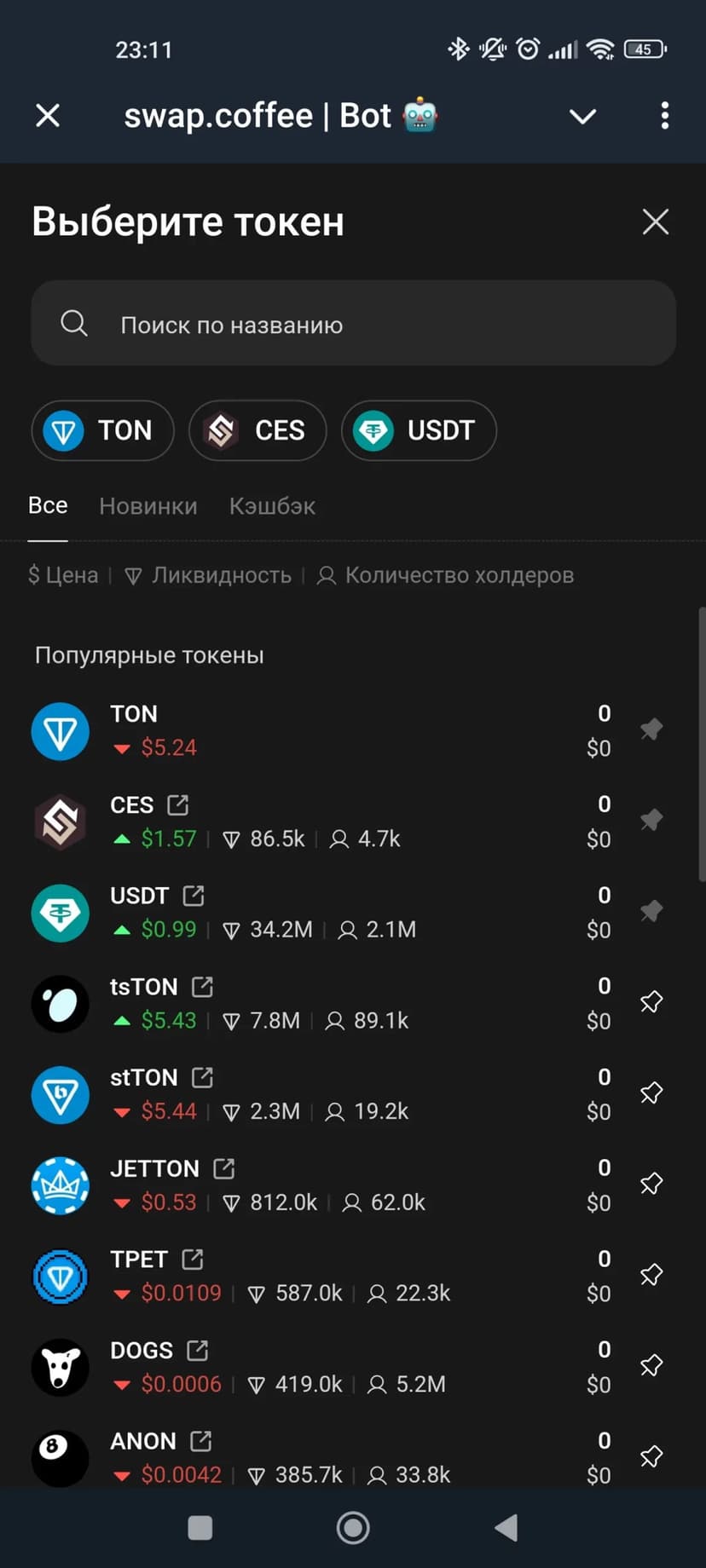The width and height of the screenshot is (706, 1568).
Task: Open external link next to USDT
Action: [194, 896]
